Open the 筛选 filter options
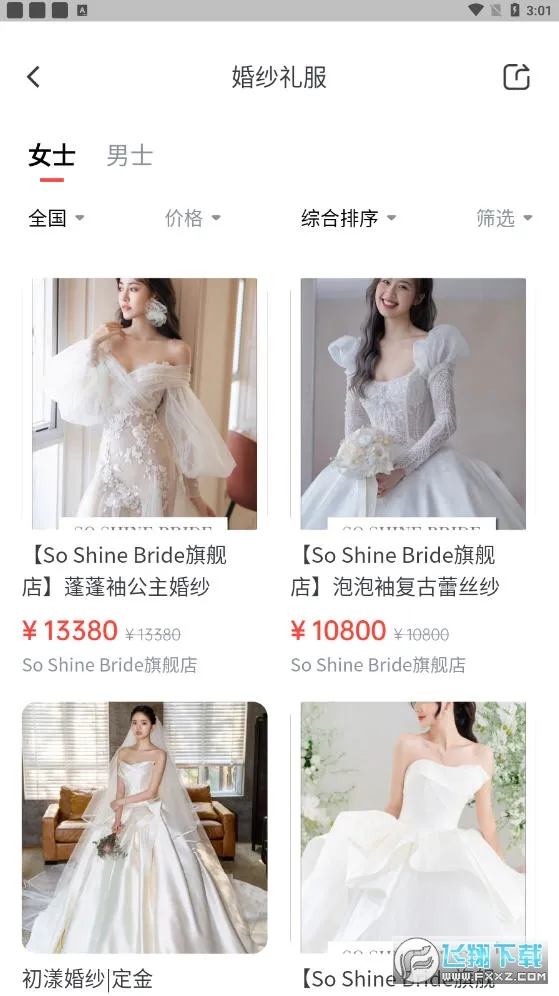This screenshot has width=559, height=996. click(x=504, y=218)
